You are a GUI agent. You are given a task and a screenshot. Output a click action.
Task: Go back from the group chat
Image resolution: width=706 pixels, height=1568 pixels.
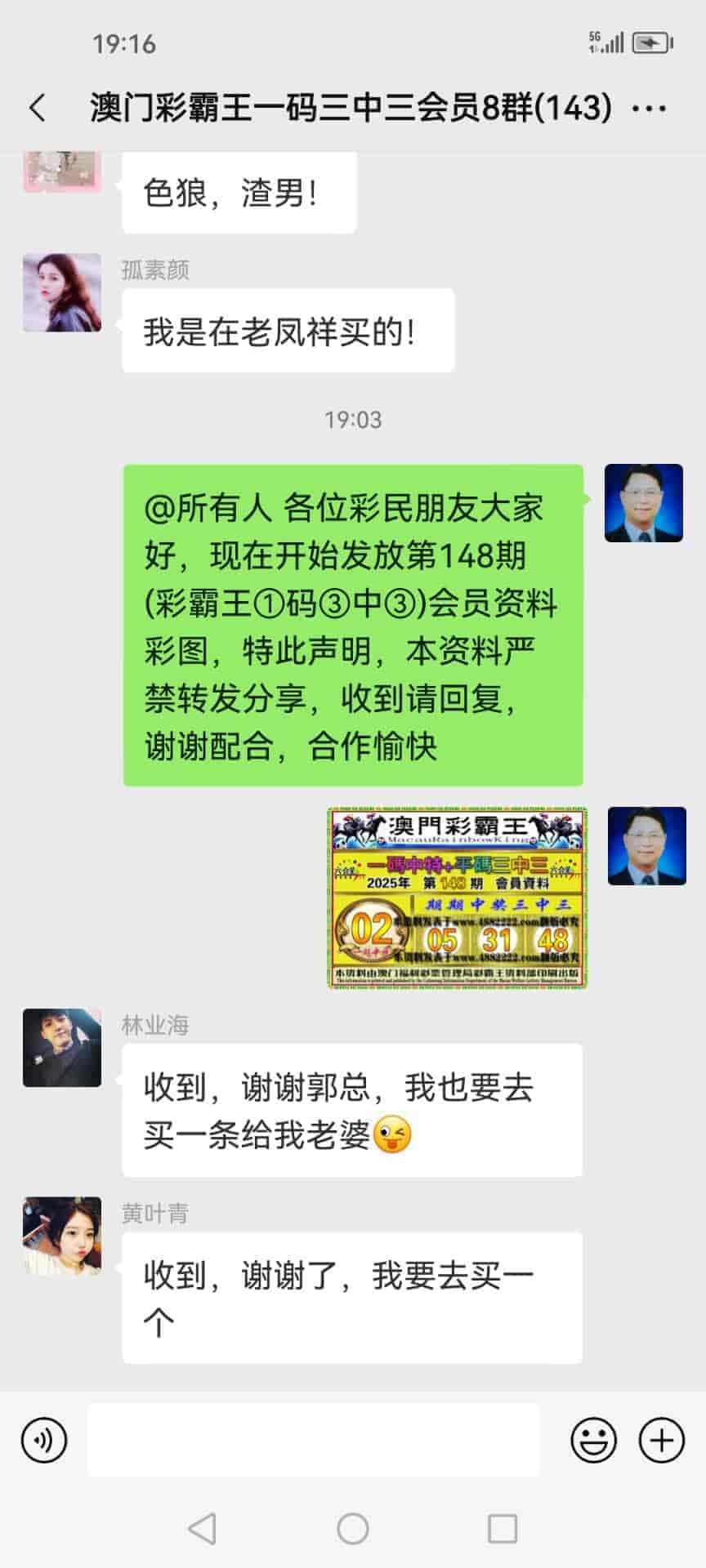pyautogui.click(x=38, y=108)
